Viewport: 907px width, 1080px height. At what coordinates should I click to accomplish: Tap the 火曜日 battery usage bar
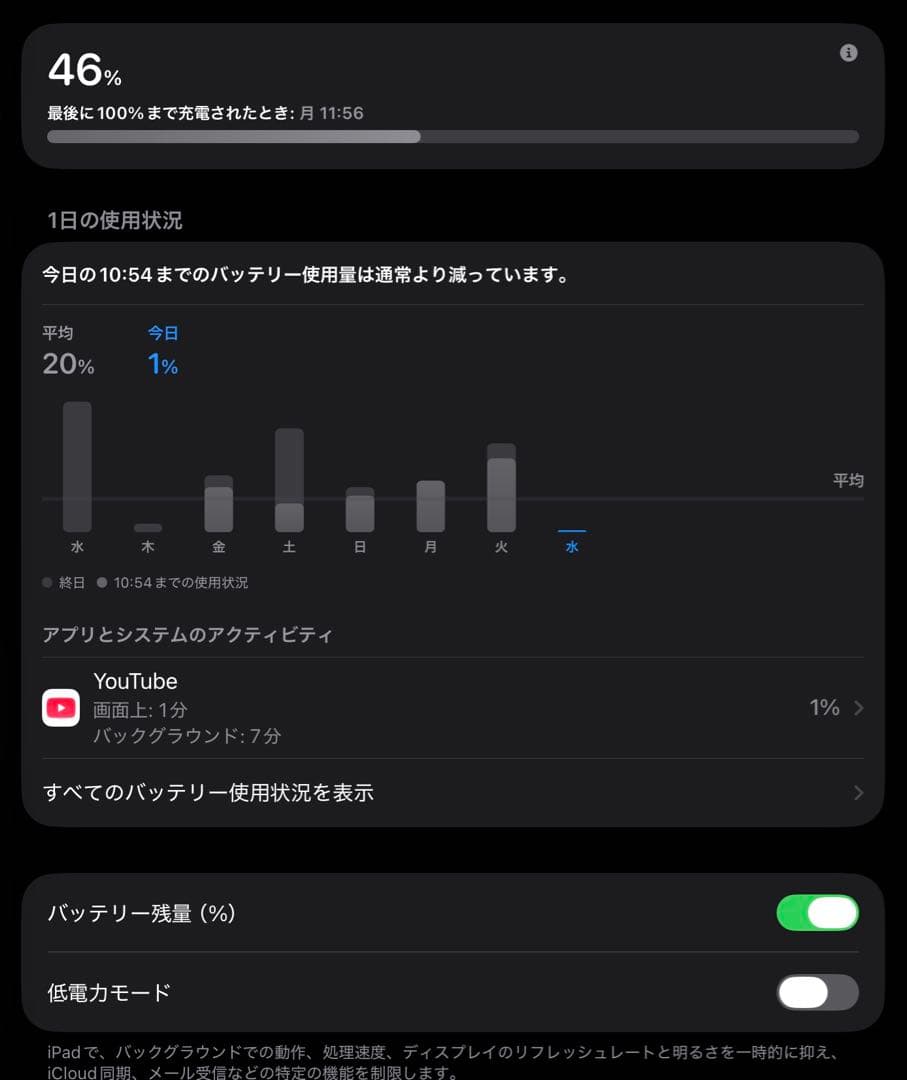pyautogui.click(x=501, y=485)
